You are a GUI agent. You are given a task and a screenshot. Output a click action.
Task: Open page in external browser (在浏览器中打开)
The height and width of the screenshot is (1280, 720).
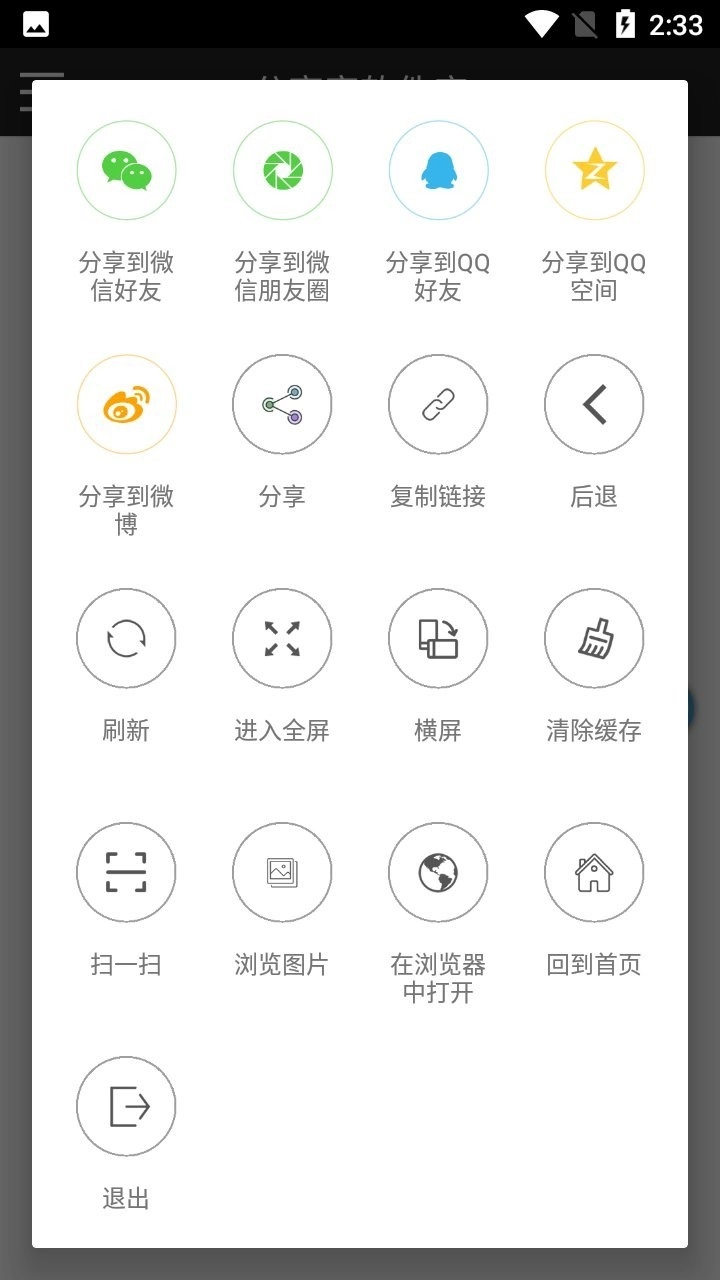(438, 872)
